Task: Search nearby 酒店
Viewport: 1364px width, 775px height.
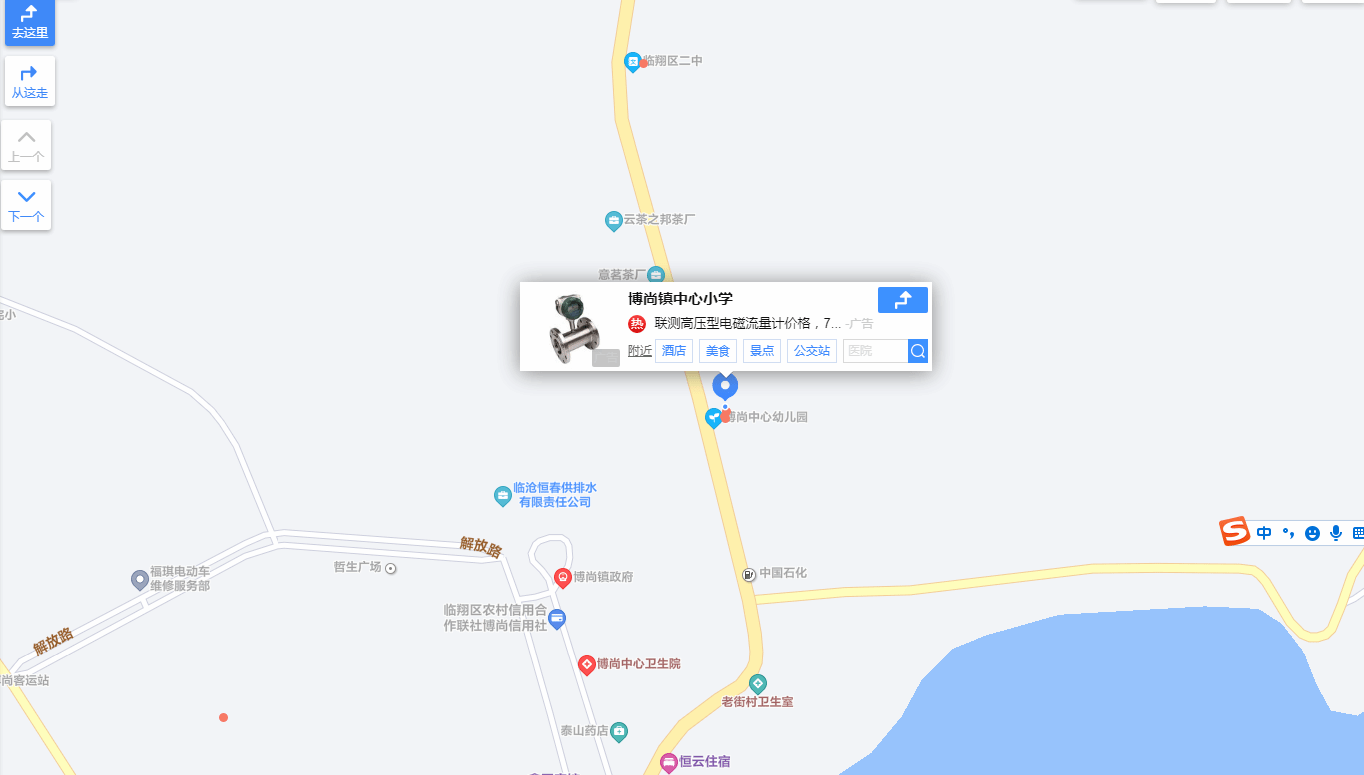Action: click(673, 351)
